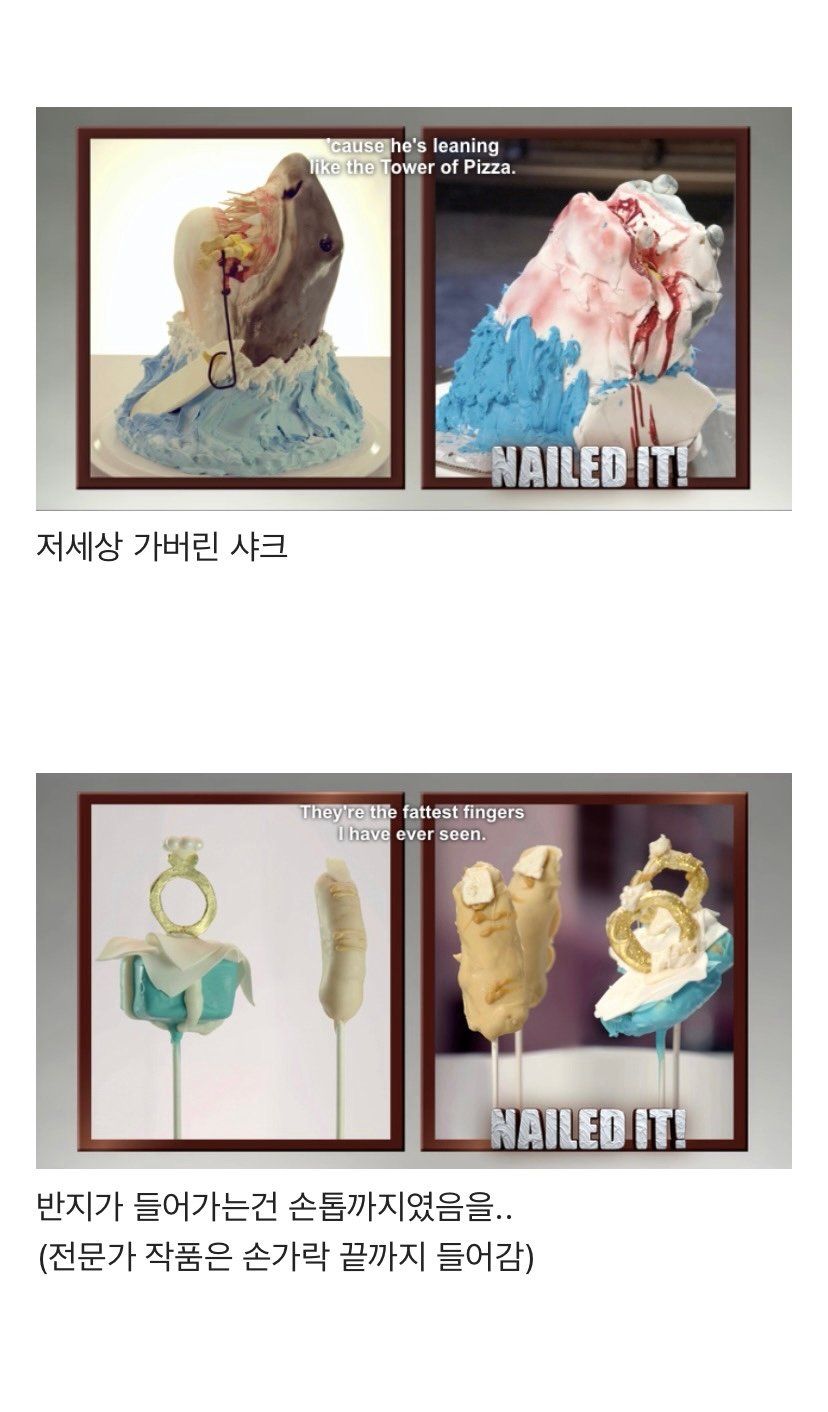The width and height of the screenshot is (828, 1412).
Task: Open the ring and finger cake pops image
Action: [413, 970]
